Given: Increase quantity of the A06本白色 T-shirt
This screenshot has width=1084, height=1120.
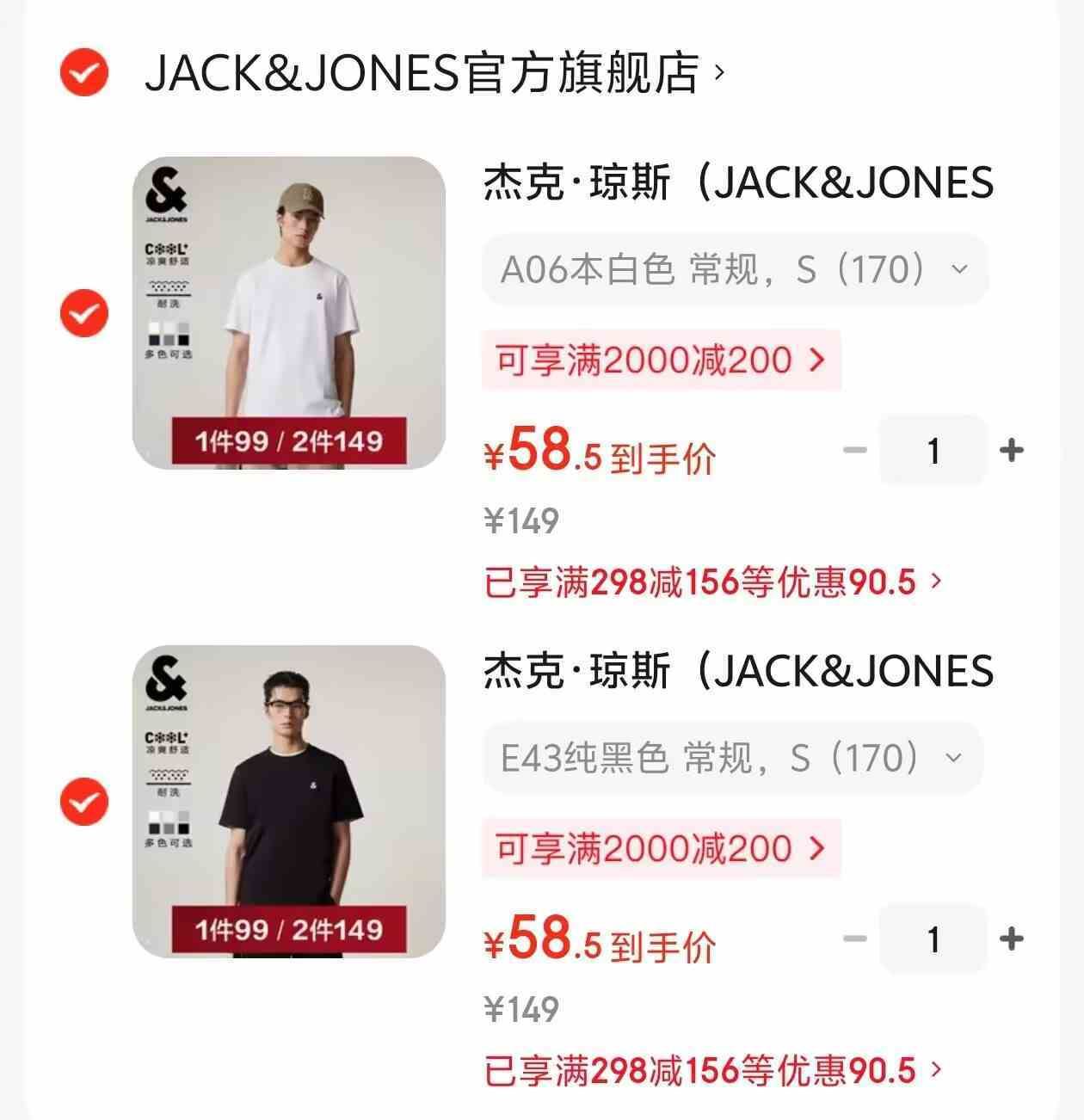Looking at the screenshot, I should click(1012, 450).
